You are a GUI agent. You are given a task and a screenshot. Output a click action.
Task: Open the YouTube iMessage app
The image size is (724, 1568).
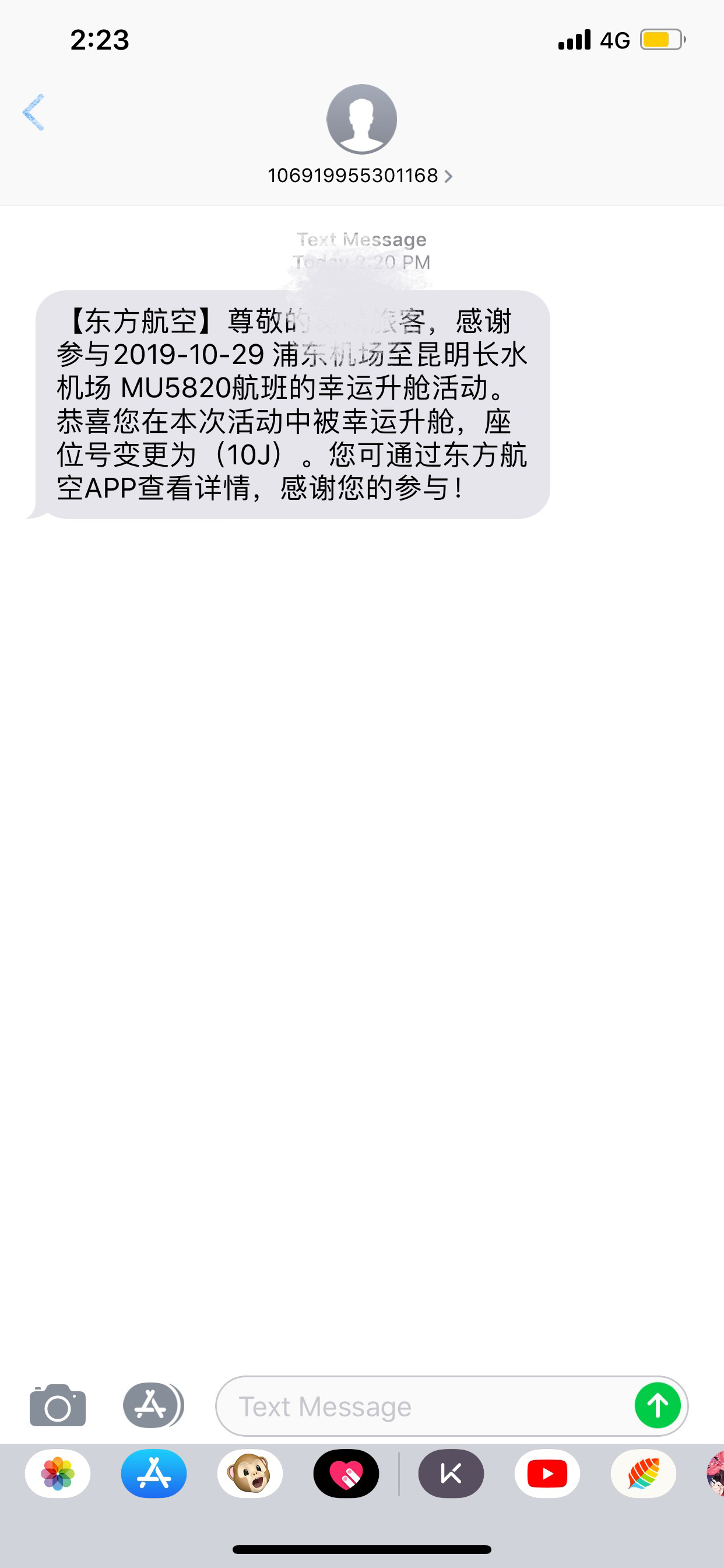point(547,1473)
